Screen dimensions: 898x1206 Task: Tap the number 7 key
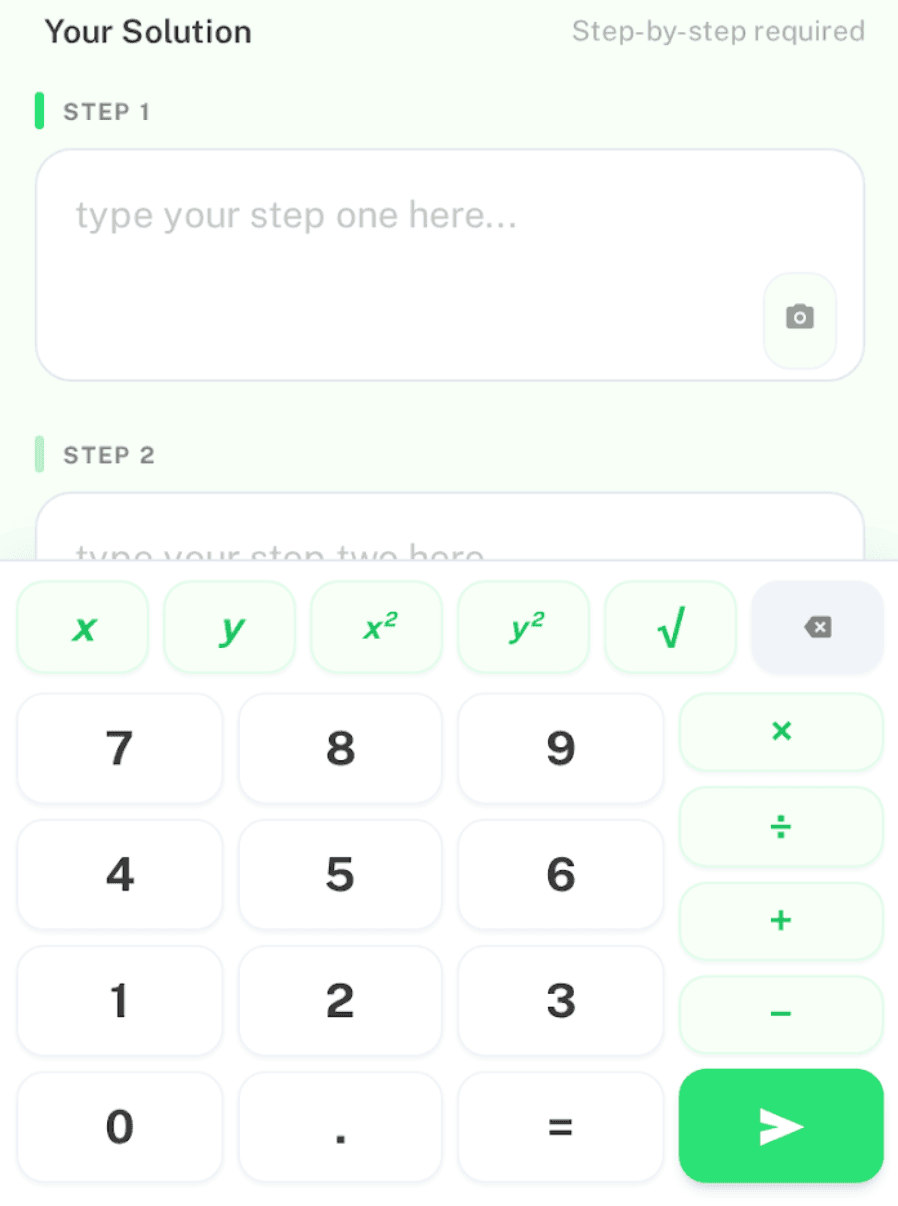point(119,748)
